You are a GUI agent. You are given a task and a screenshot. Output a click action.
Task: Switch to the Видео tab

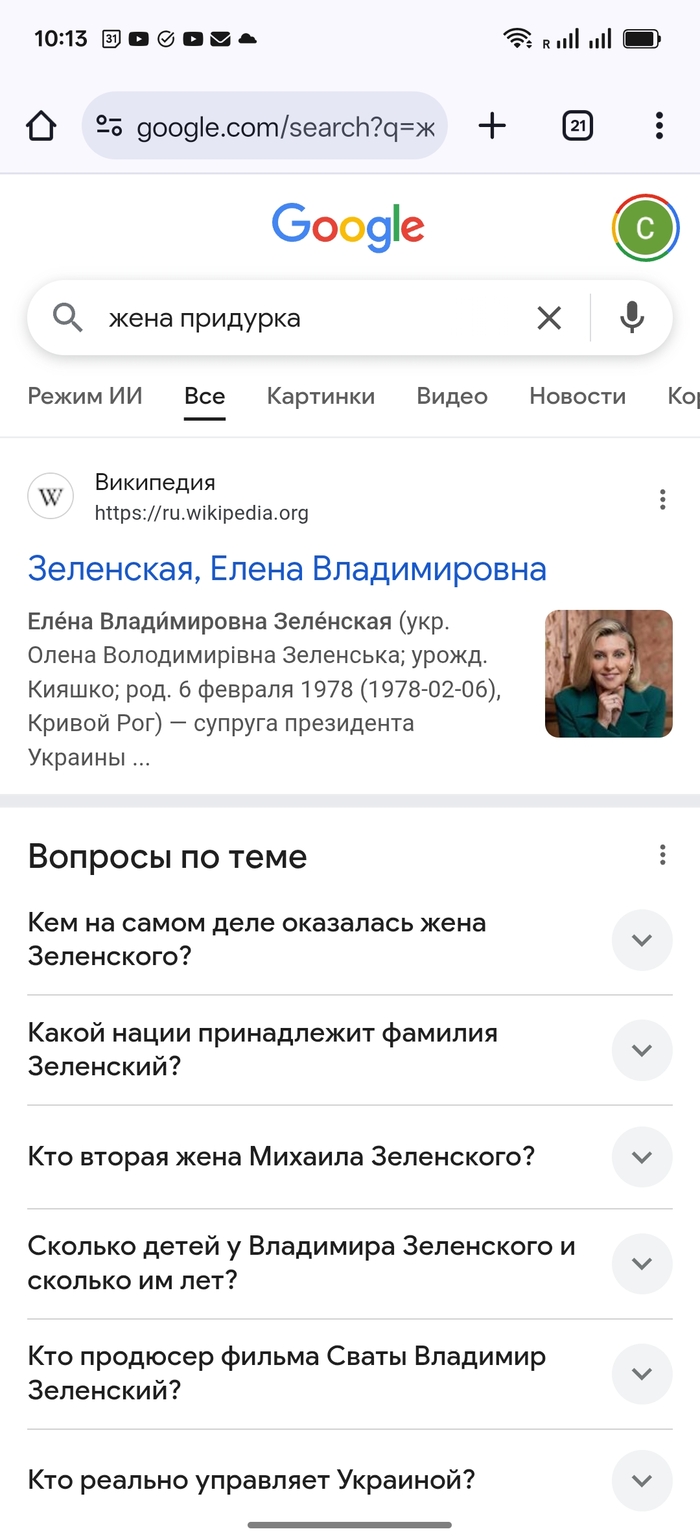click(x=452, y=396)
